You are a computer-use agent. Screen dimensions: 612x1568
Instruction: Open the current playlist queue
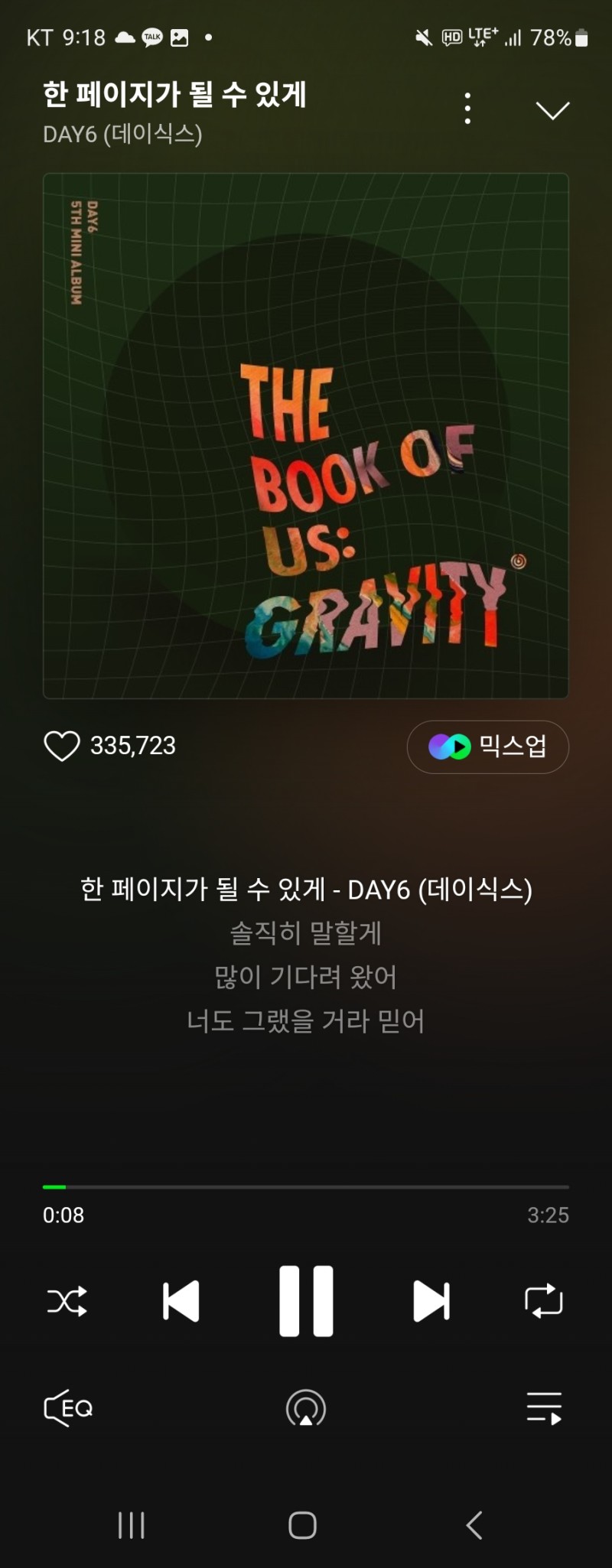tap(544, 1408)
